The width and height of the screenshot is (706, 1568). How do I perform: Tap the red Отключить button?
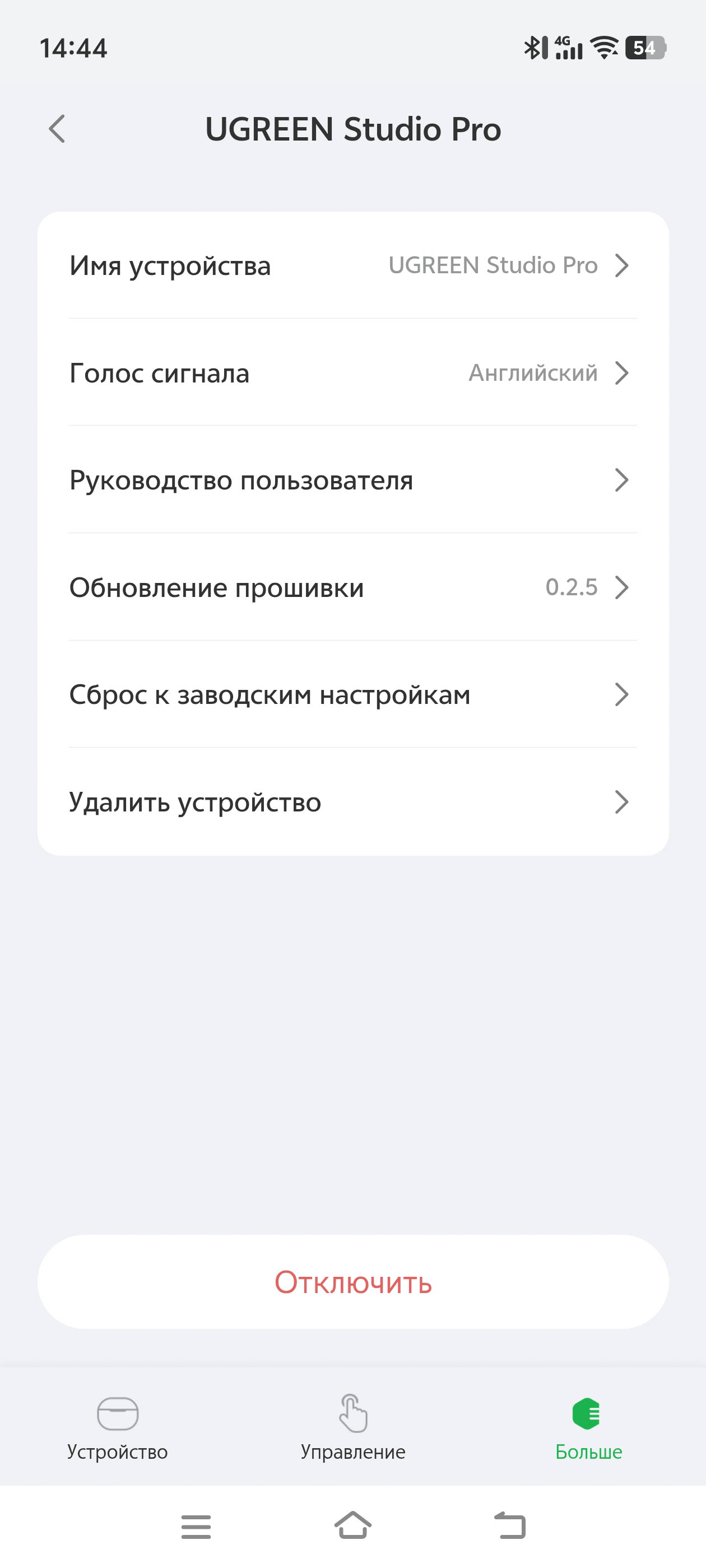click(x=352, y=1282)
